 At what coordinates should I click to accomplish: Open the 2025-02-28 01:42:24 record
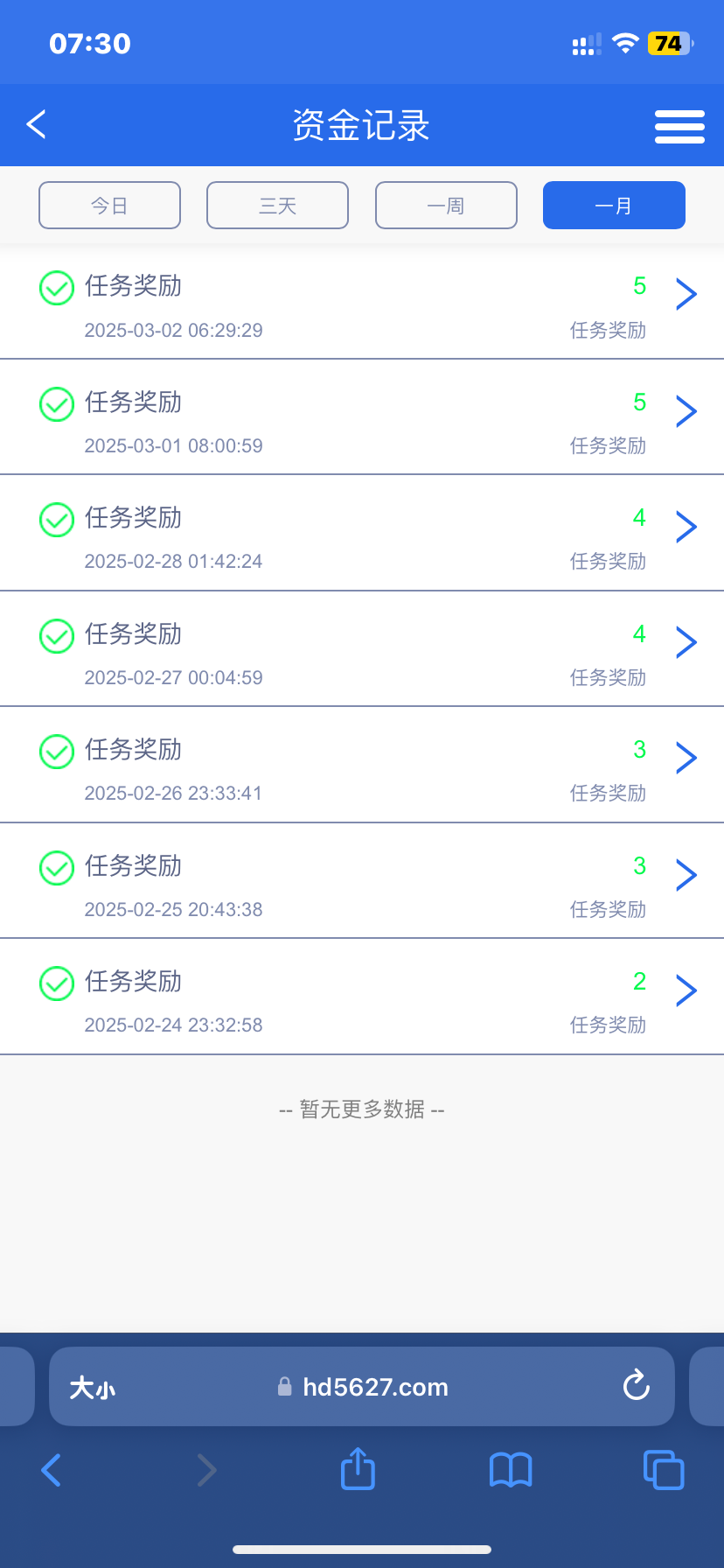point(362,533)
